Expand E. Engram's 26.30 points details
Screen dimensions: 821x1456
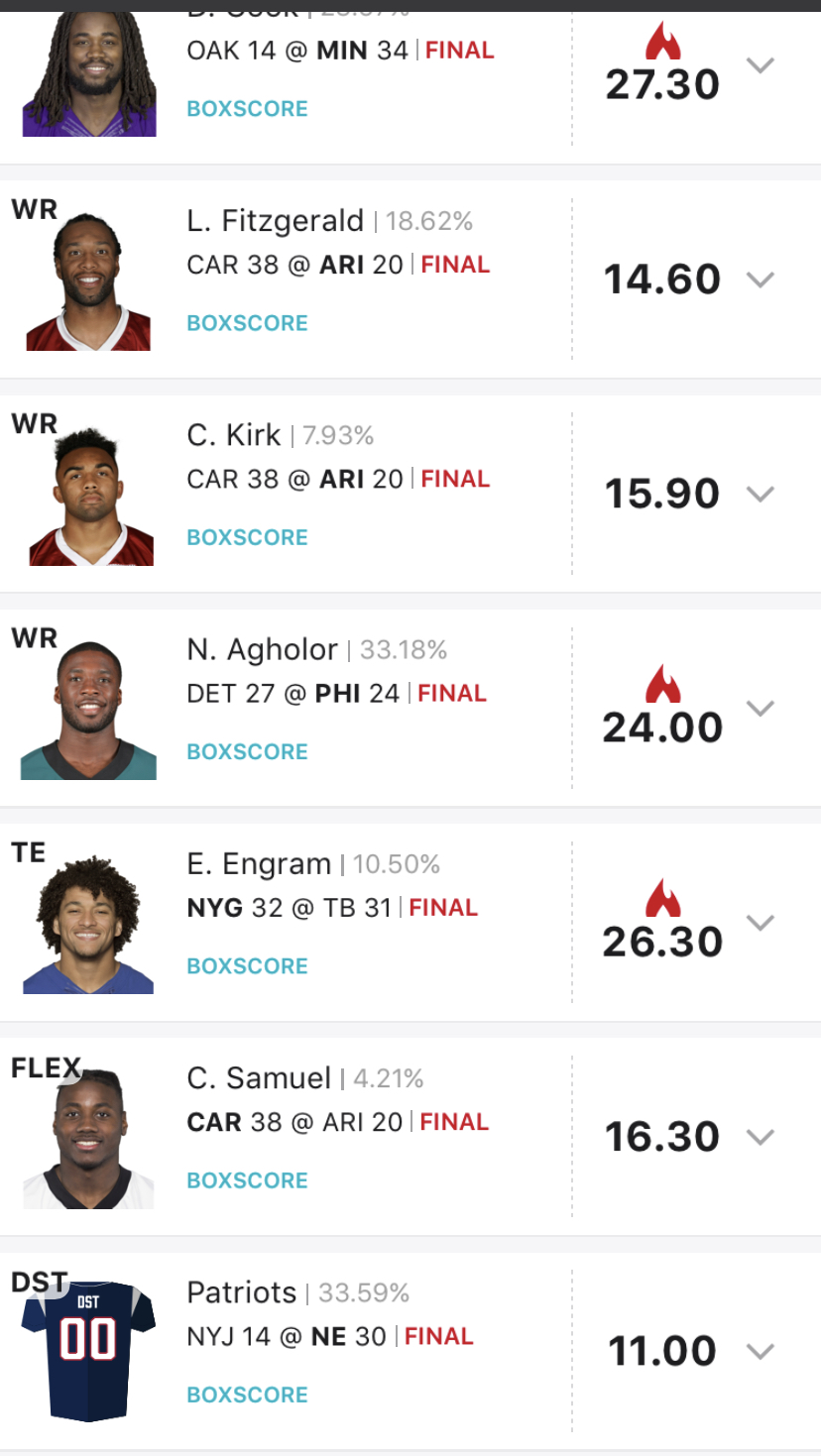[x=760, y=923]
